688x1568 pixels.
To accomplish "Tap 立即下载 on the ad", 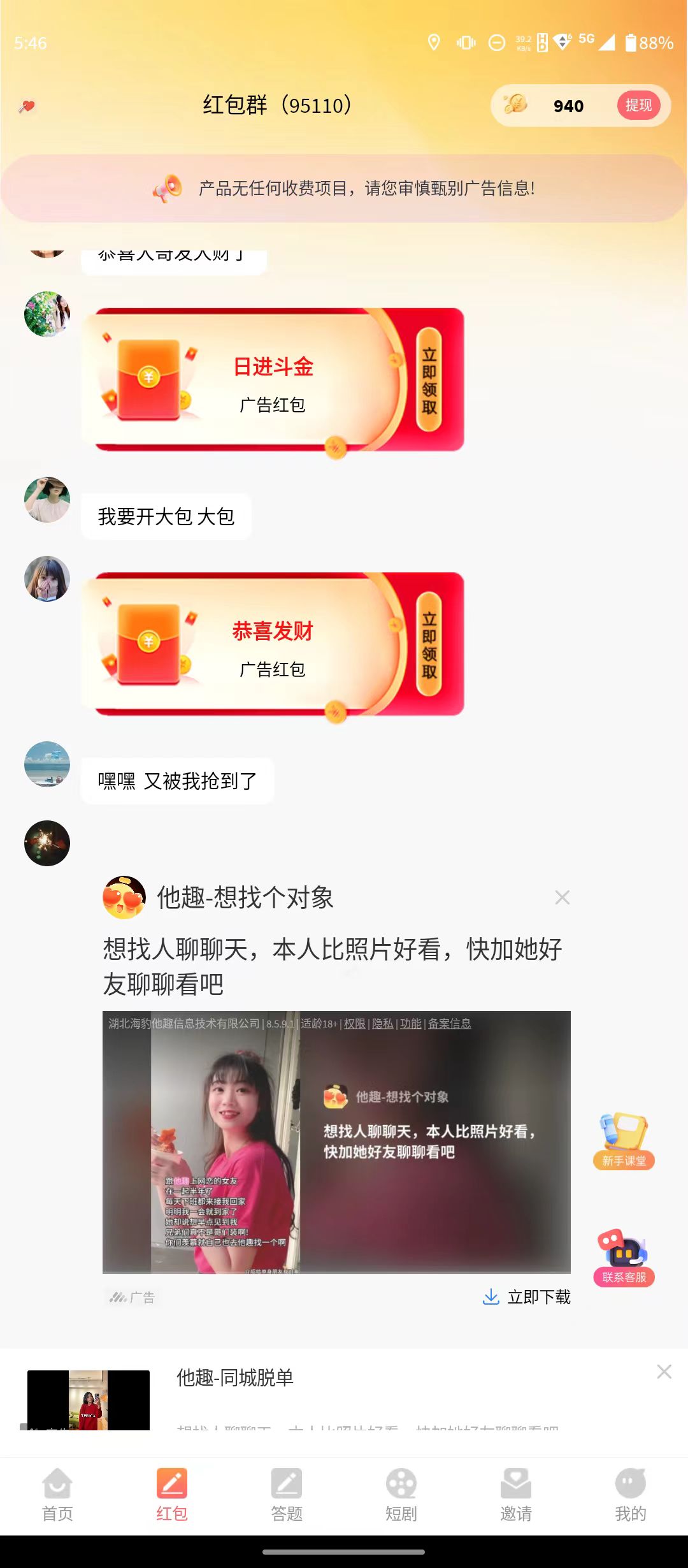I will tap(527, 1297).
